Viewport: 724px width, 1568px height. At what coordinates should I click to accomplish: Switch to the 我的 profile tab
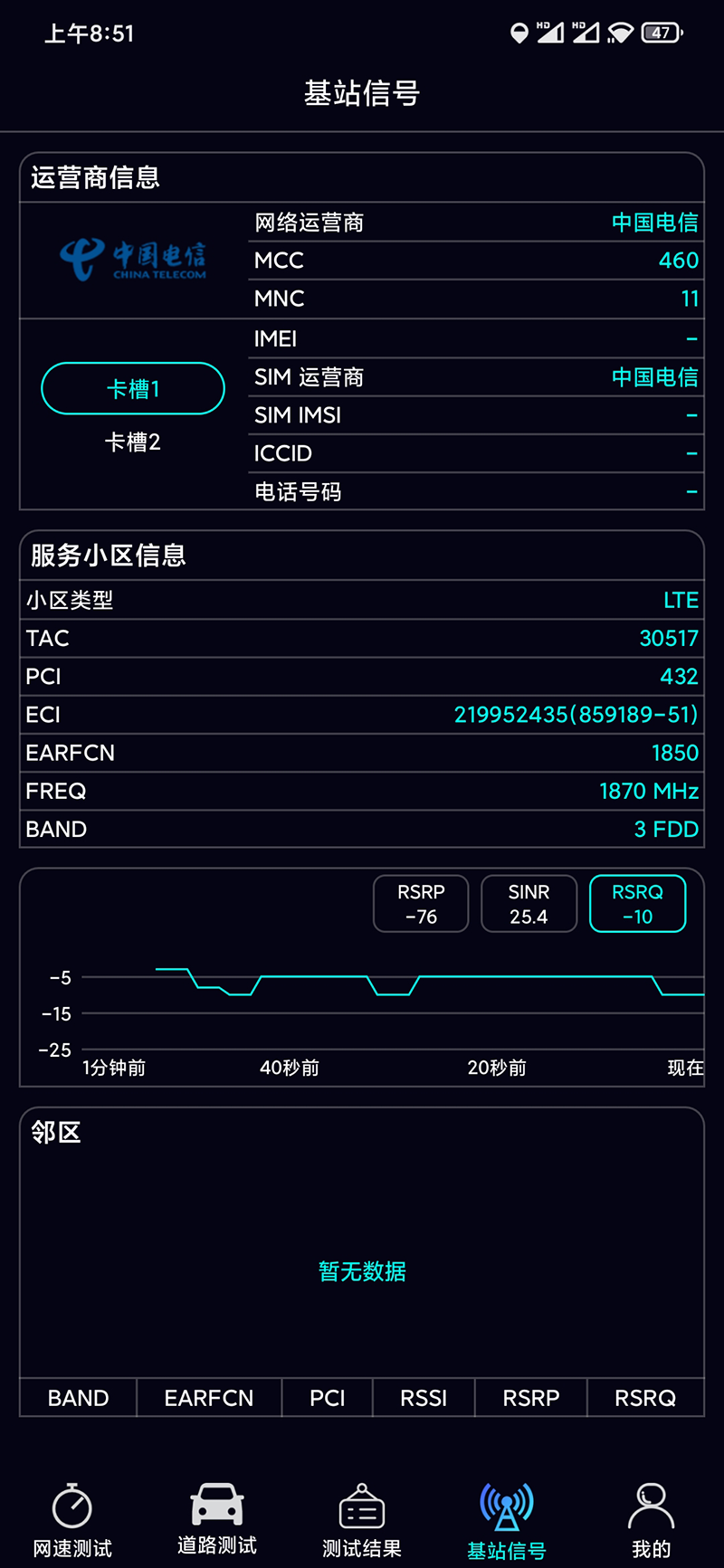[x=651, y=1520]
